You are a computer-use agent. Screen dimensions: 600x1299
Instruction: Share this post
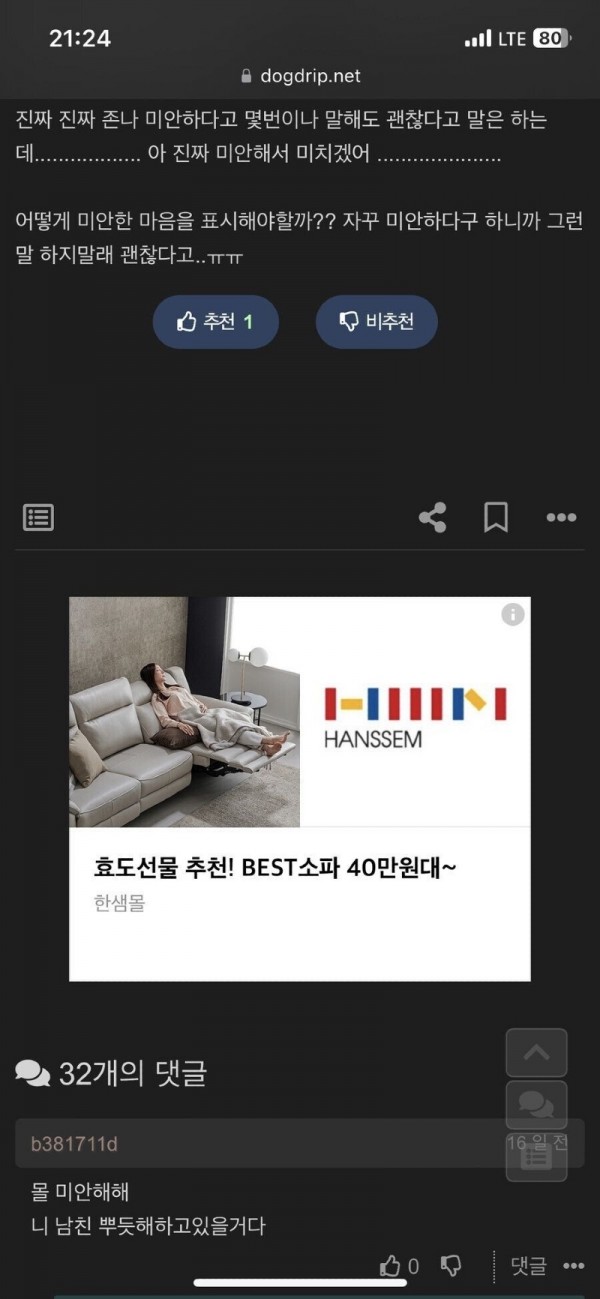(x=432, y=517)
